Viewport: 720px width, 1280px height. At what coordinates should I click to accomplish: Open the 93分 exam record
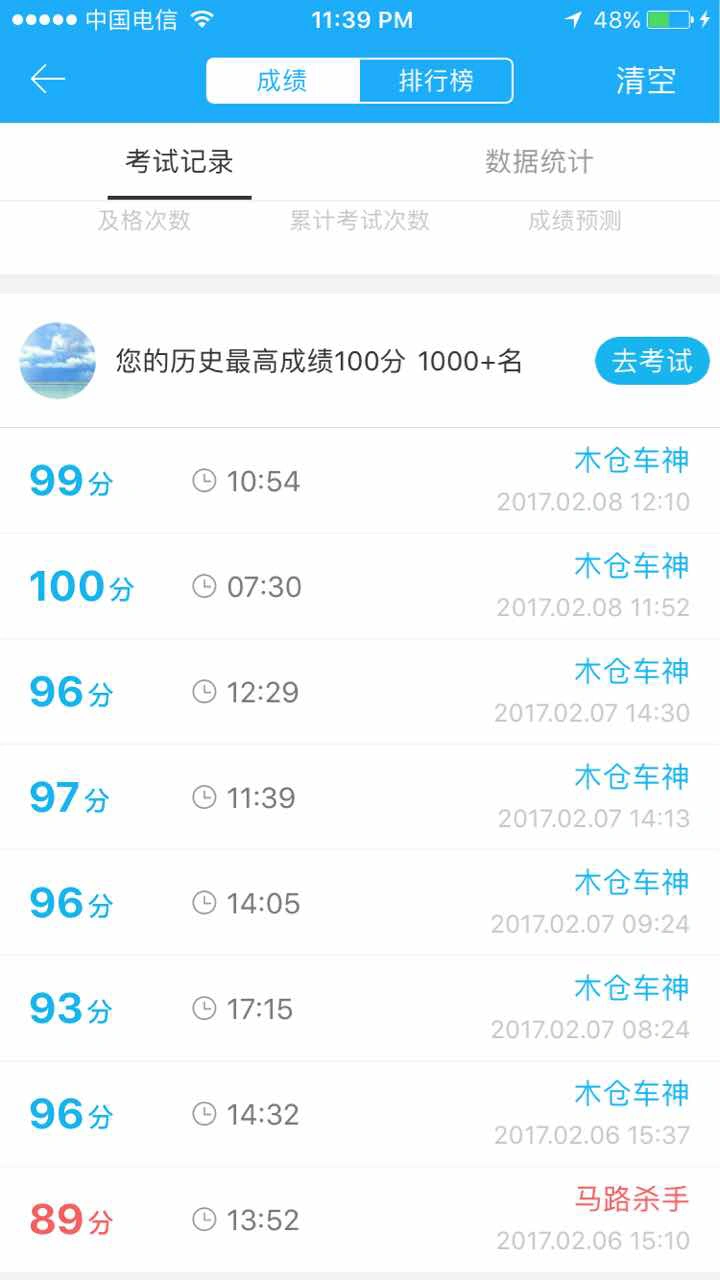click(360, 1009)
